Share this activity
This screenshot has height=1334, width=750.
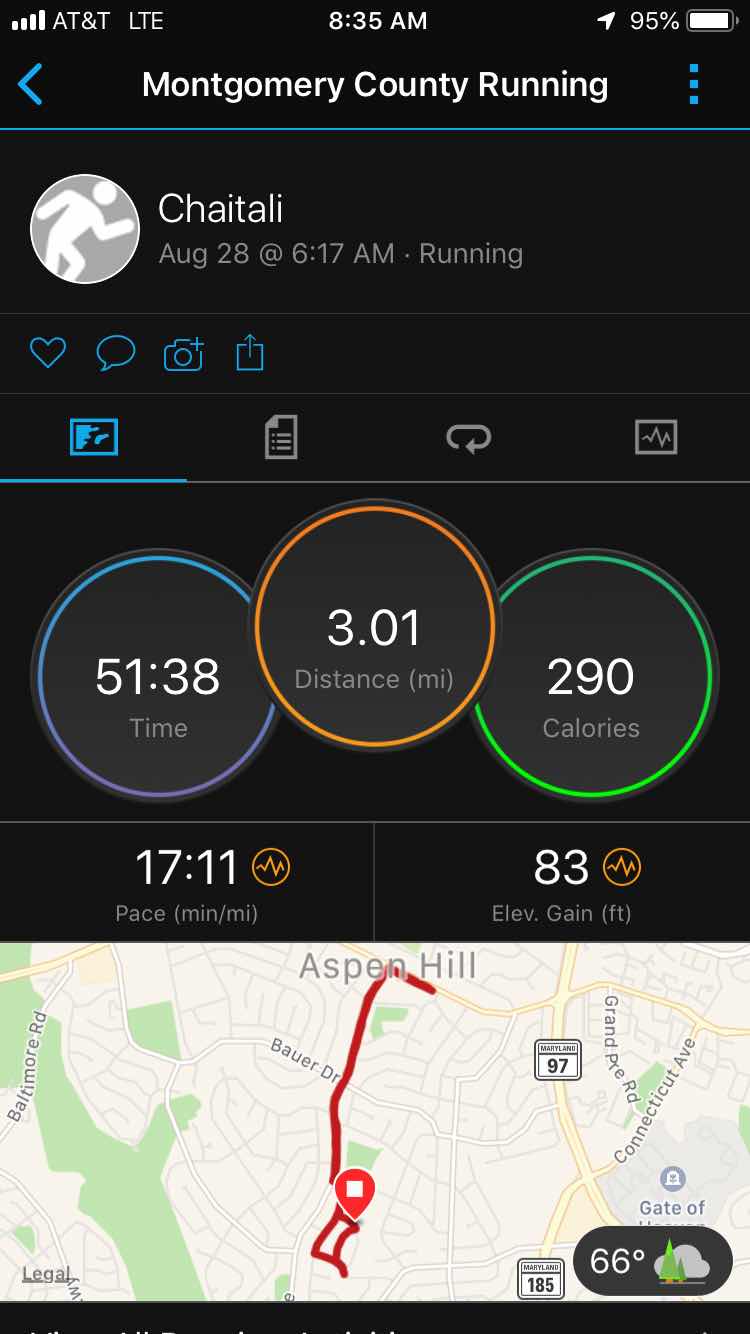[x=250, y=353]
